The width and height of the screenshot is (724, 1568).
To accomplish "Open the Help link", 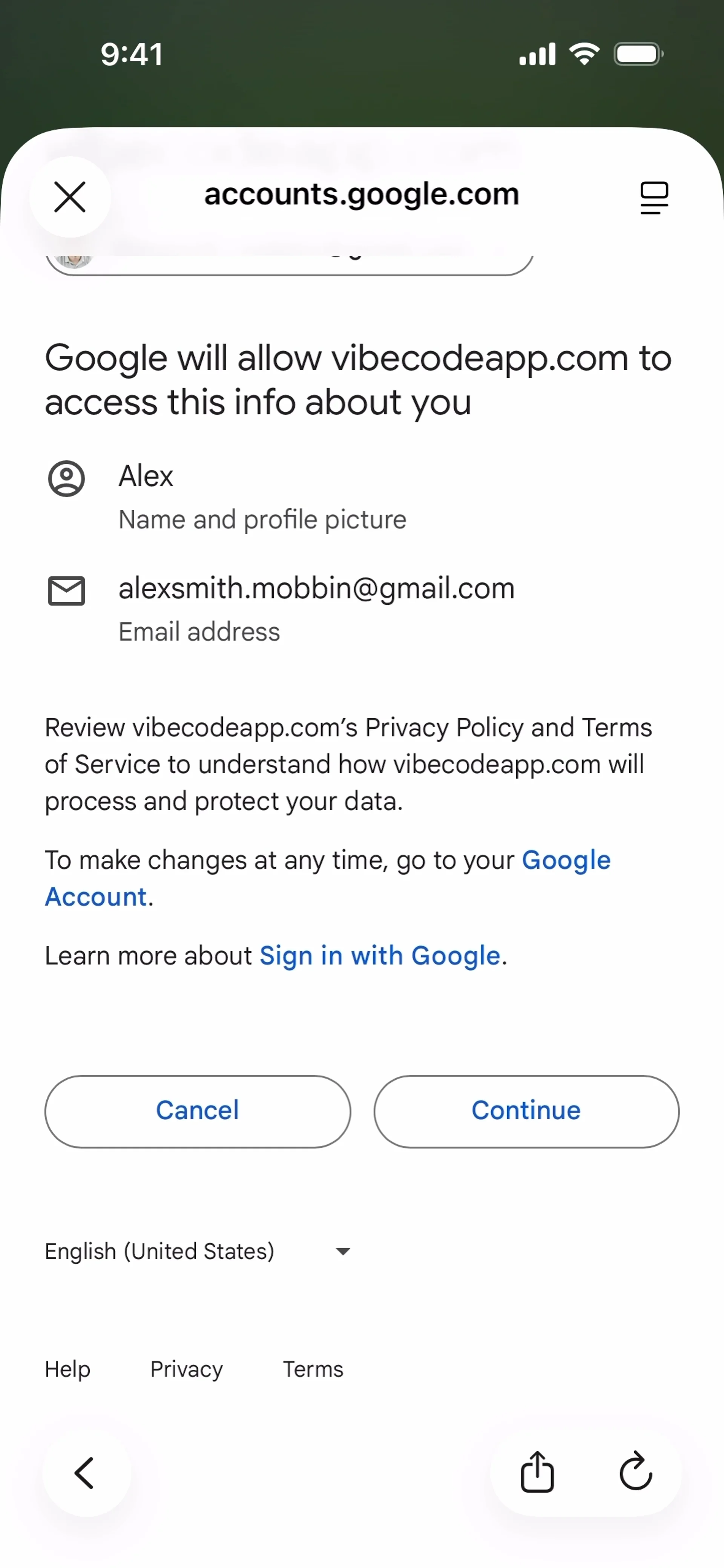I will click(x=67, y=1370).
